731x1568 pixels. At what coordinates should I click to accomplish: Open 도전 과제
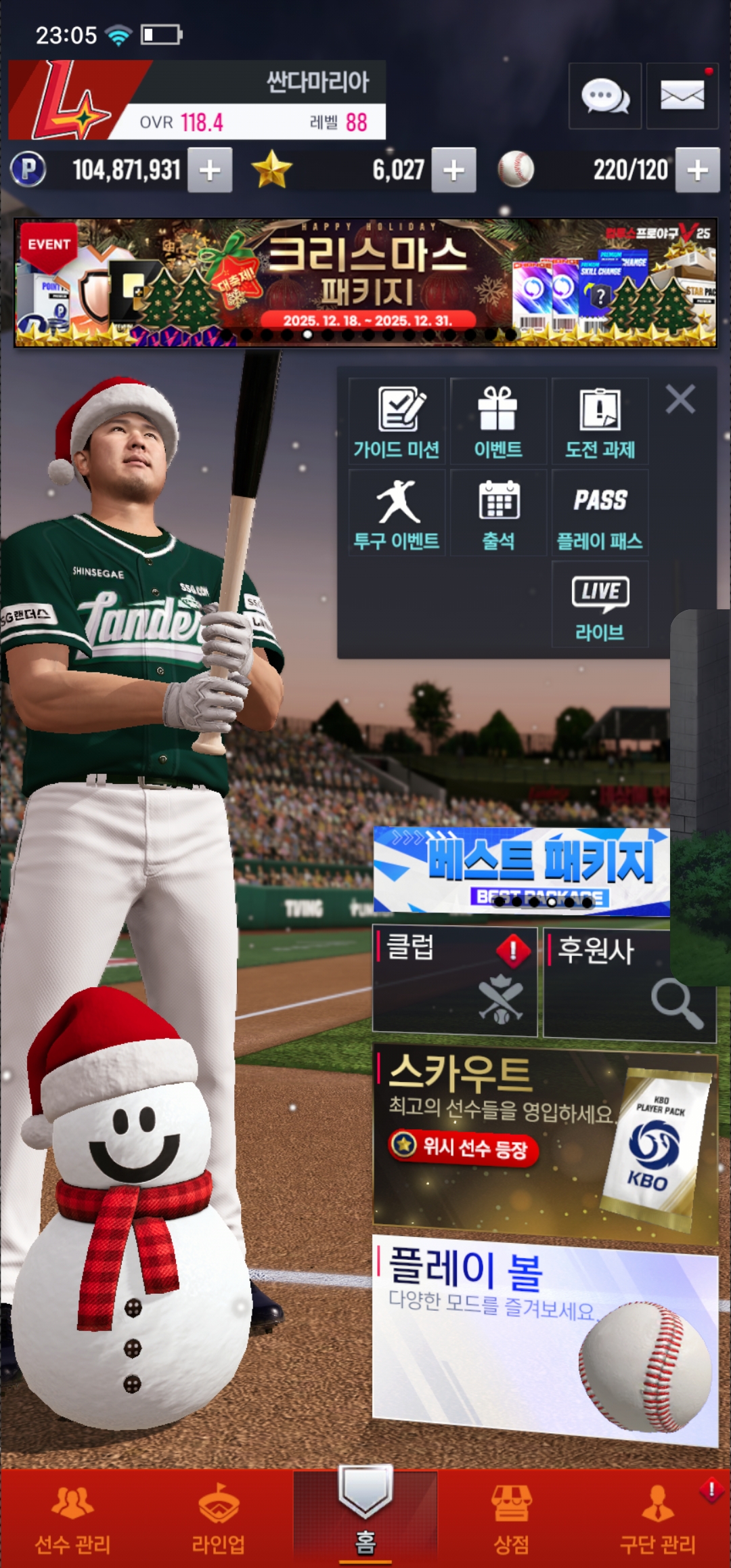pos(600,422)
